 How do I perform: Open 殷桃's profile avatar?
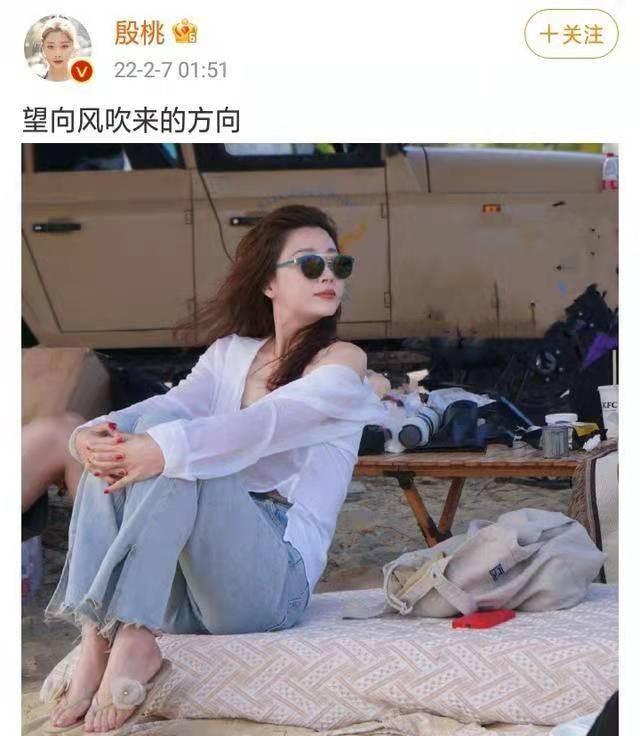58,48
